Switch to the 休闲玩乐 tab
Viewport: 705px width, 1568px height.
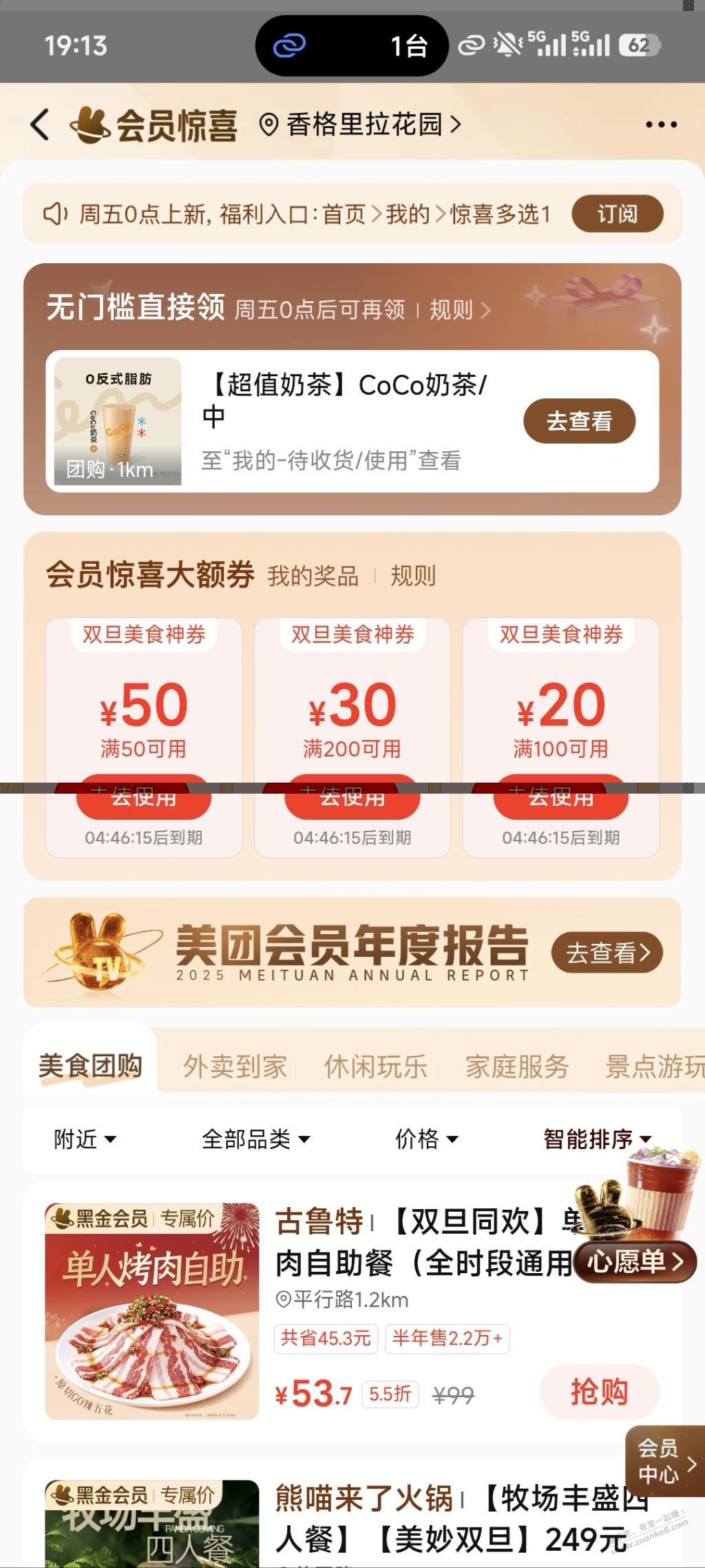(x=376, y=1066)
